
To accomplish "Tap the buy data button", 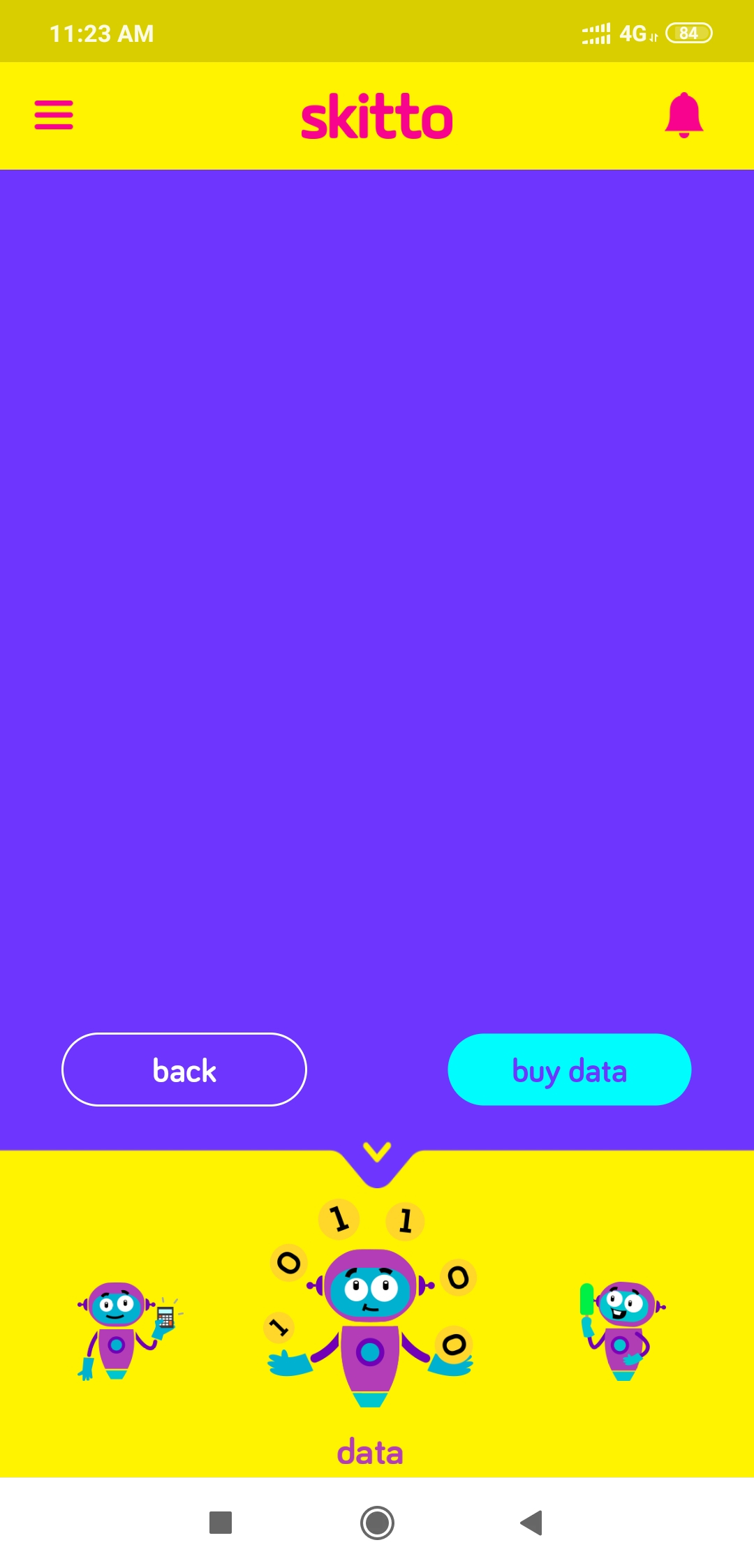I will pos(570,1070).
